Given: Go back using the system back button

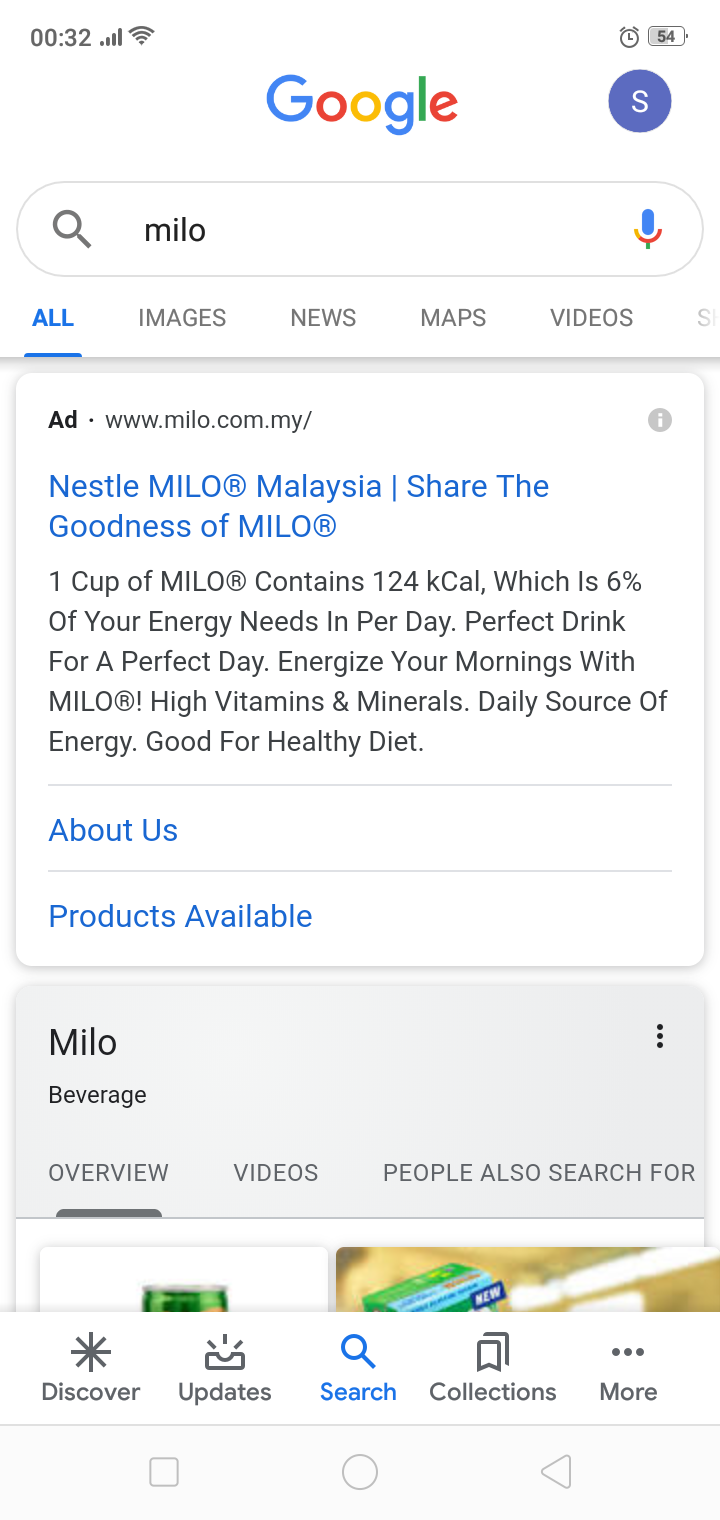Looking at the screenshot, I should (556, 1472).
